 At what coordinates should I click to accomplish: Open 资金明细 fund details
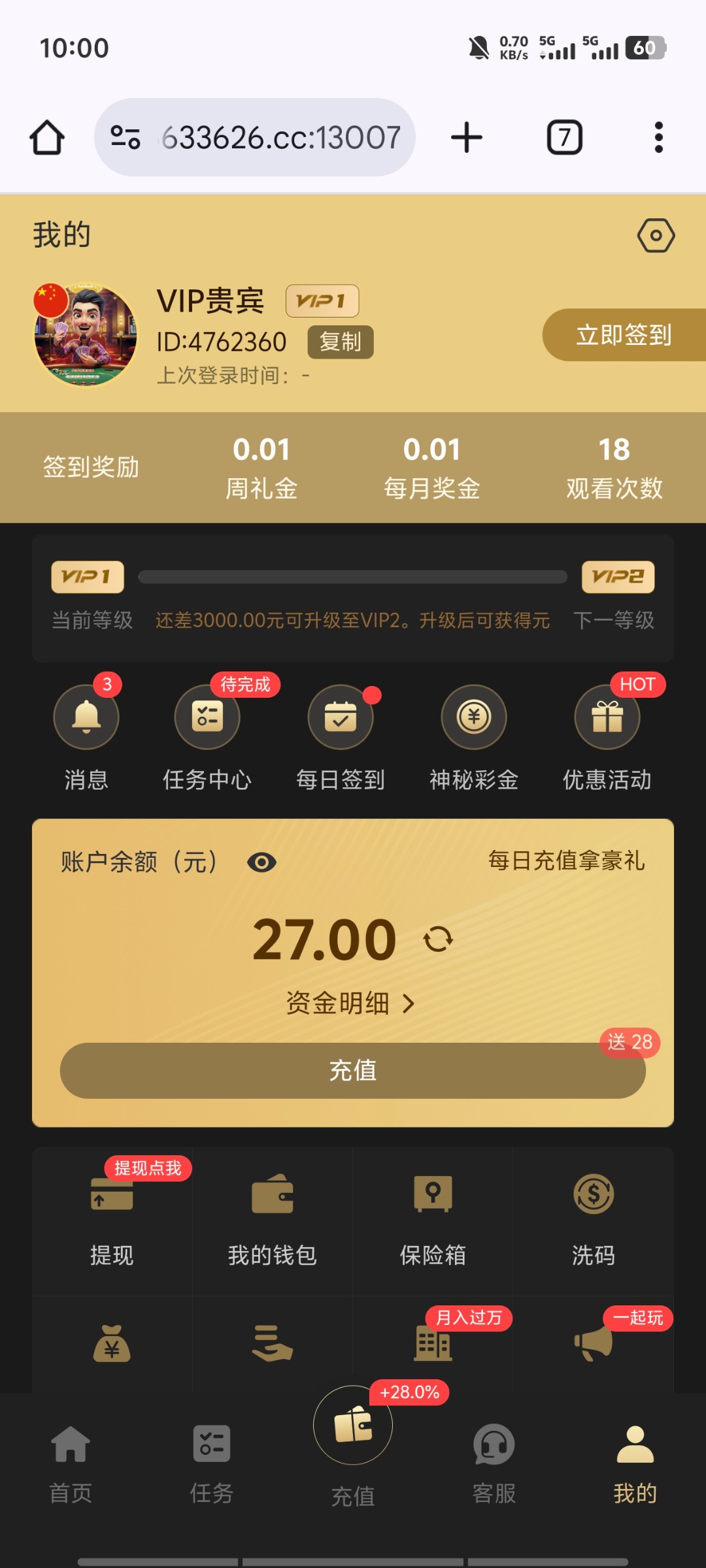click(351, 1003)
